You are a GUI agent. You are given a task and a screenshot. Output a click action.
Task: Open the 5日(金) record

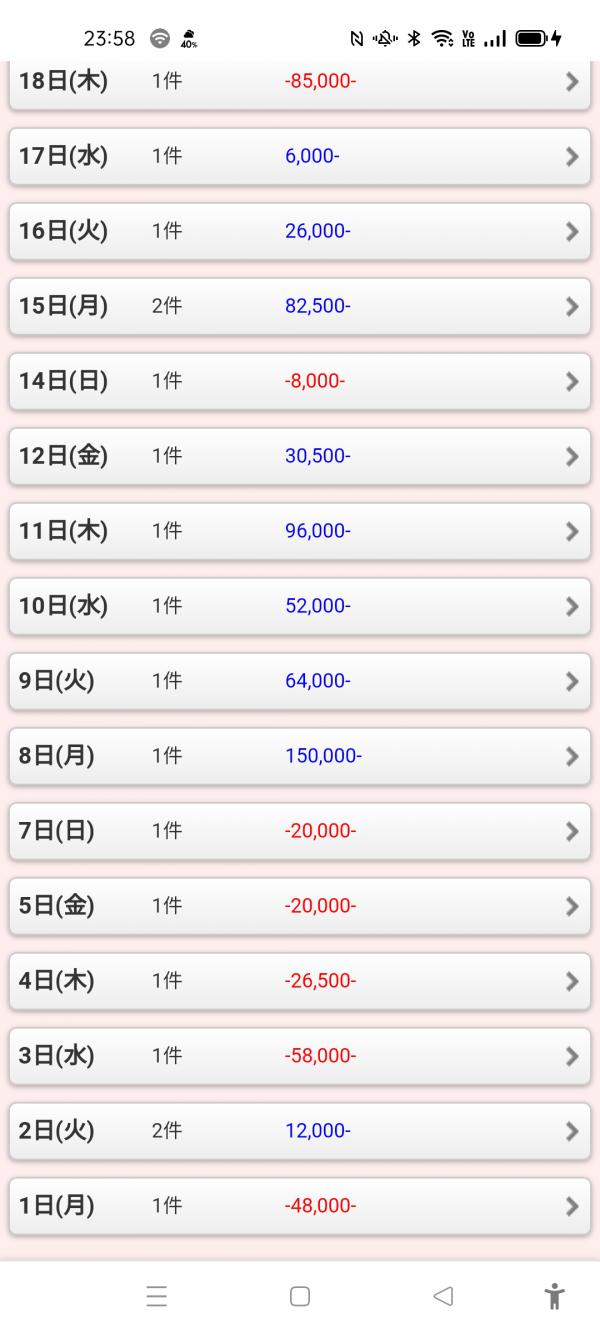(x=300, y=906)
